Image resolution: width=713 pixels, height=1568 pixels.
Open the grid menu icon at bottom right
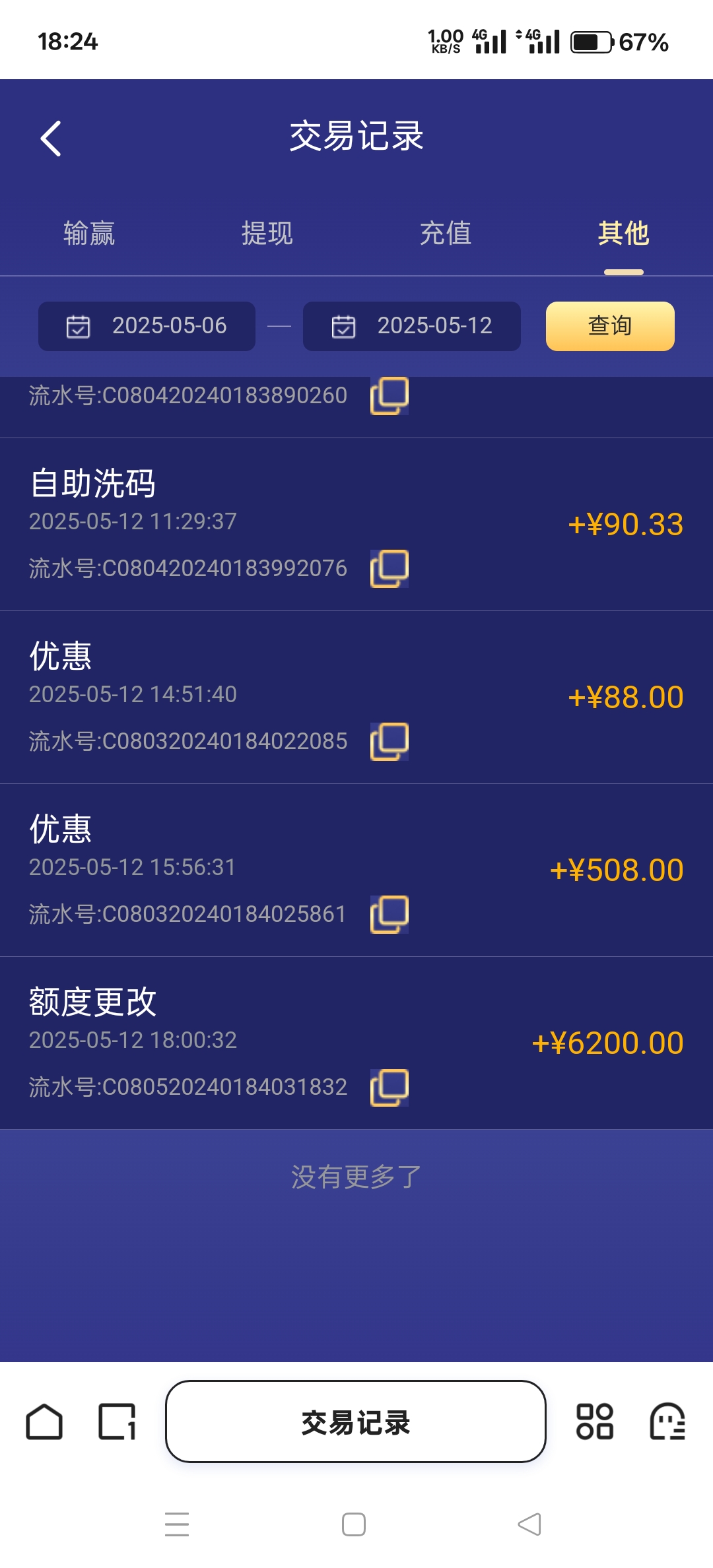coord(596,1423)
